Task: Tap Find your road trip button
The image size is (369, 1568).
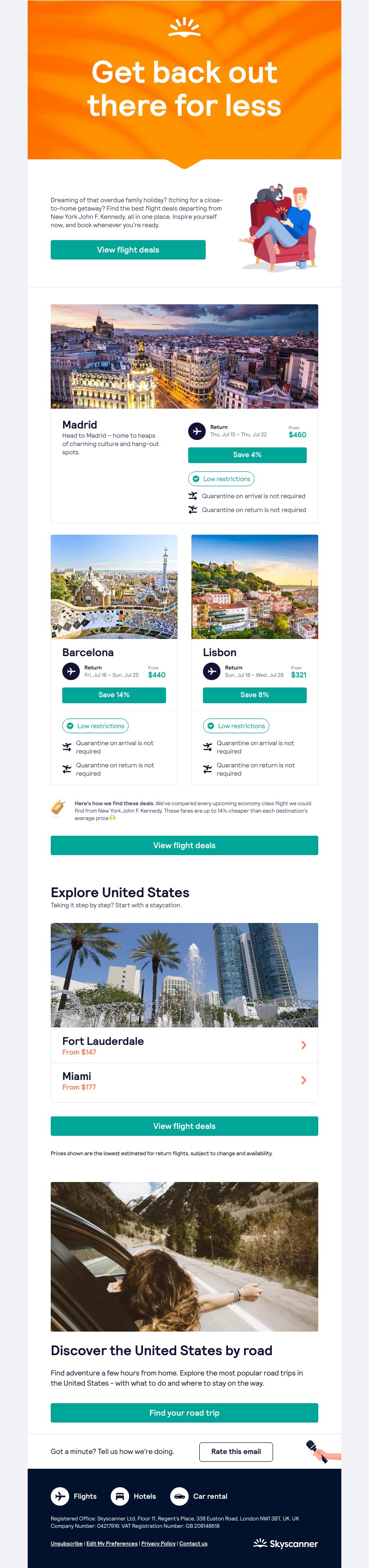Action: (184, 1413)
